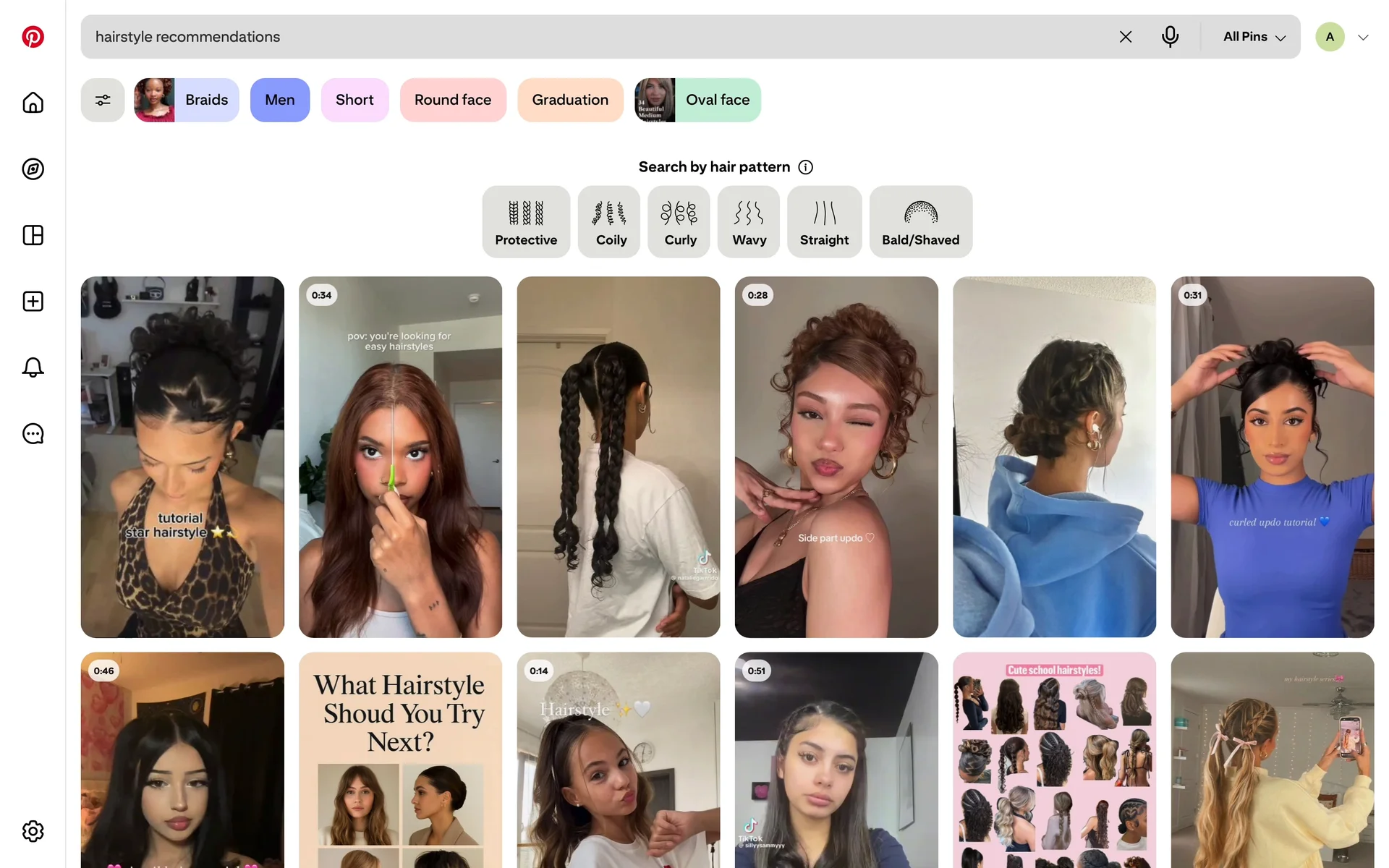Create a new Pin
This screenshot has height=868, width=1389.
(33, 302)
